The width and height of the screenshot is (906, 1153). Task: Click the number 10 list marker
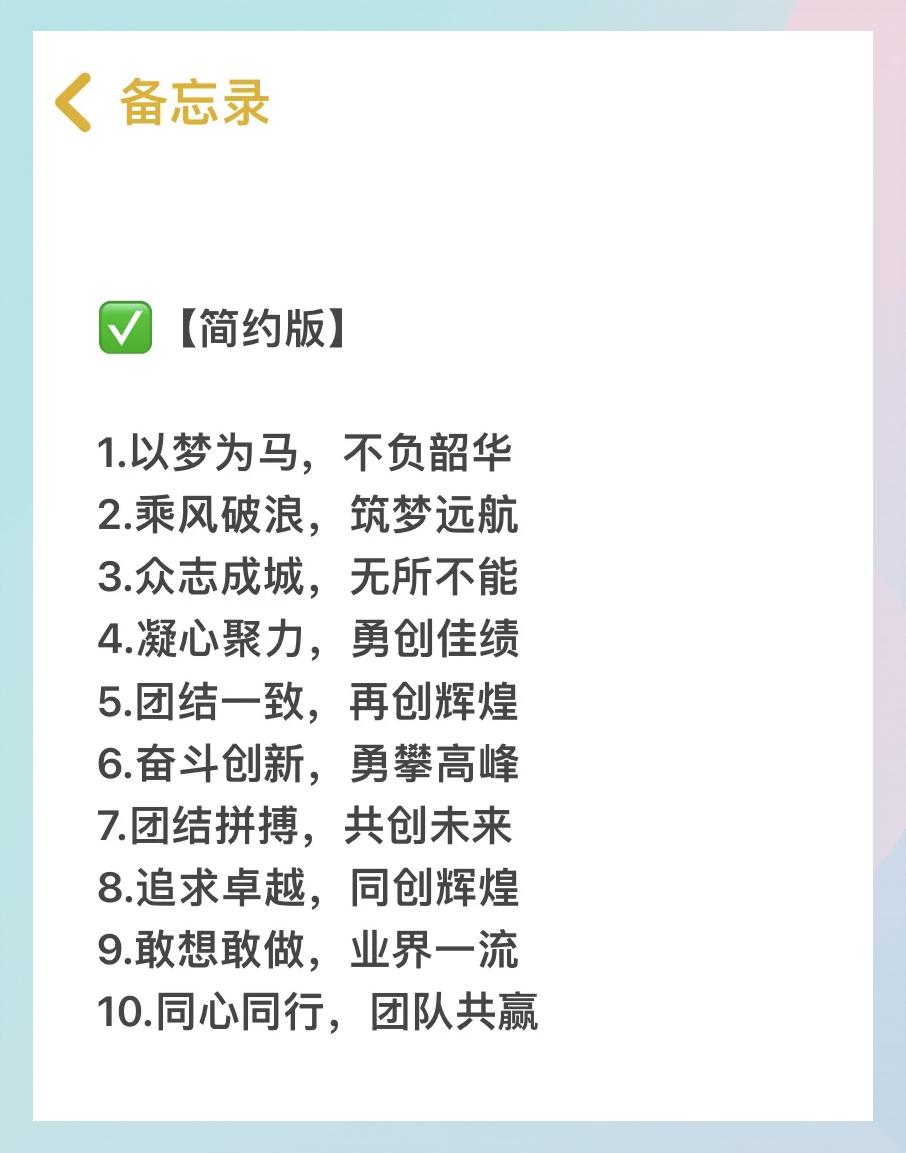pos(123,1013)
